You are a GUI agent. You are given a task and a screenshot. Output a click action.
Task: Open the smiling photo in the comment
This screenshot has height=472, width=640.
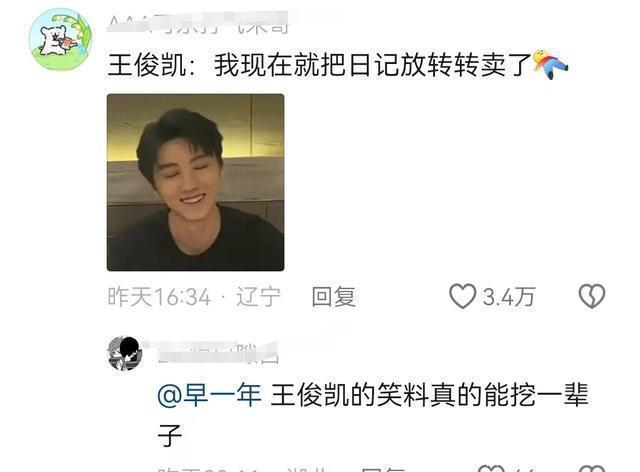coord(195,182)
